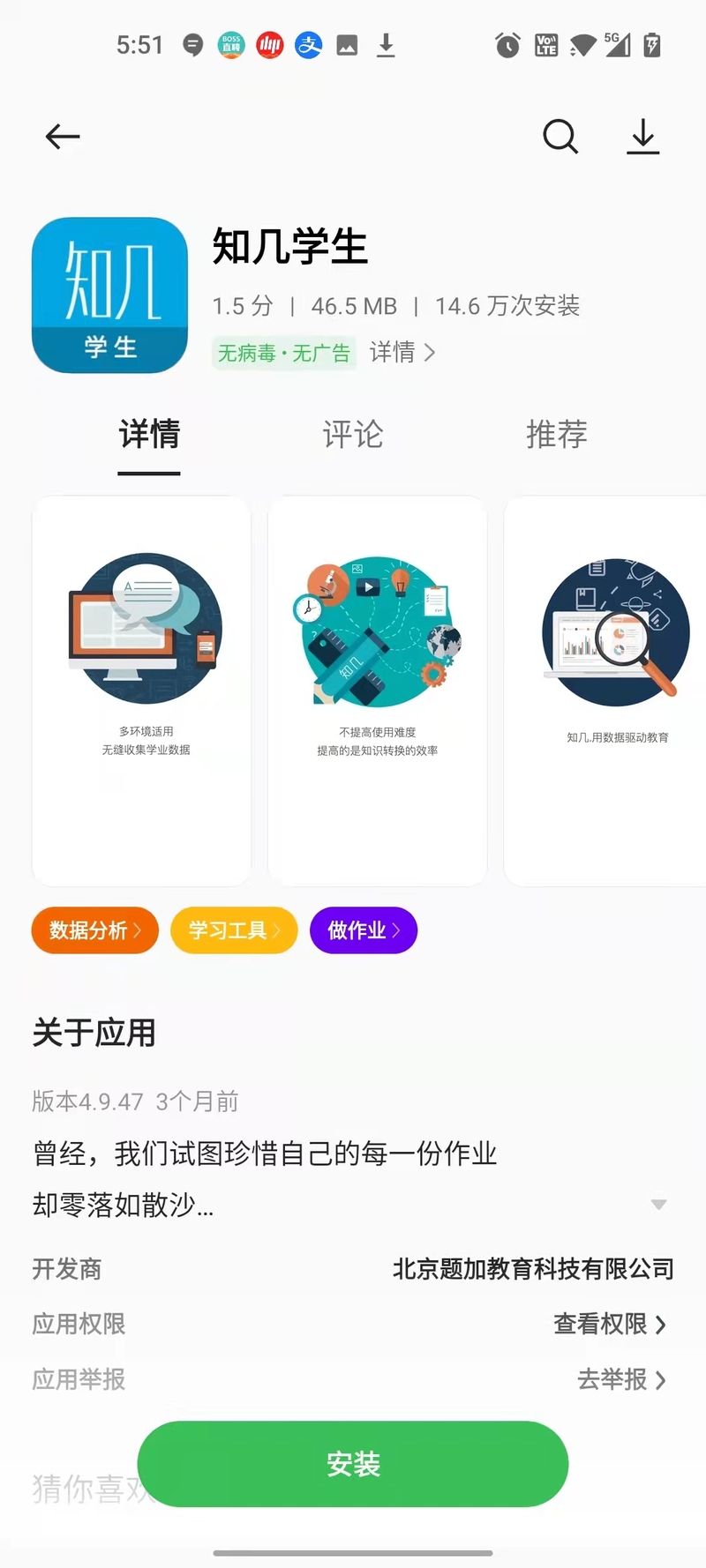Switch to the 评论 tab

pos(352,435)
